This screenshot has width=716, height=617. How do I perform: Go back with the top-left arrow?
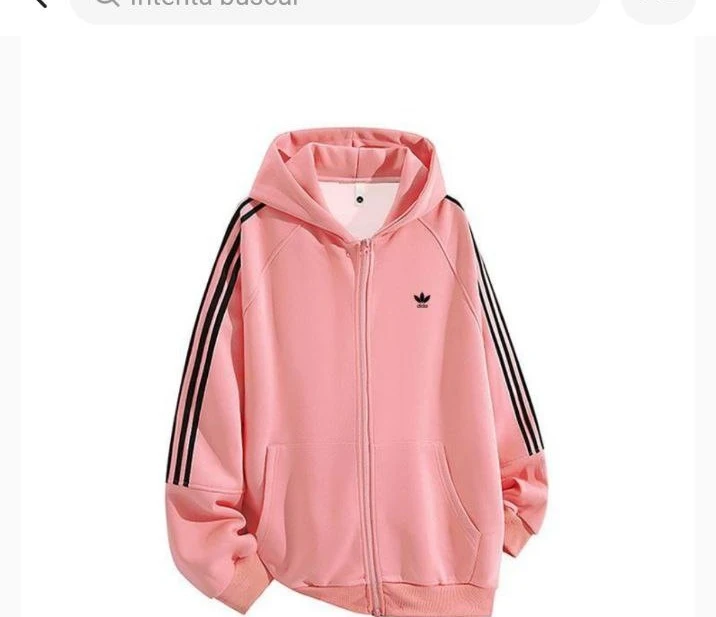pos(38,3)
